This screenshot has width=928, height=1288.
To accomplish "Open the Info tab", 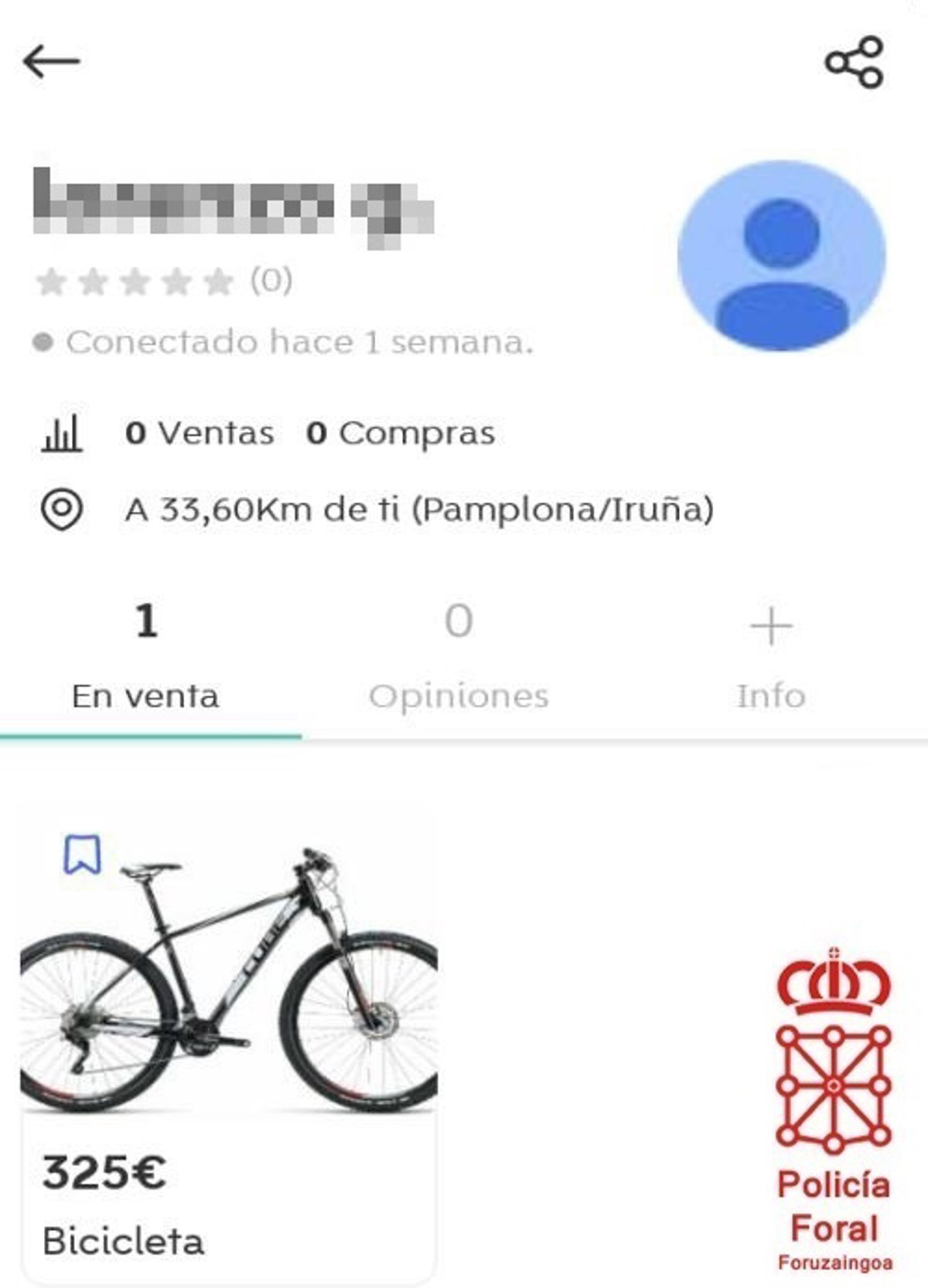I will [771, 657].
